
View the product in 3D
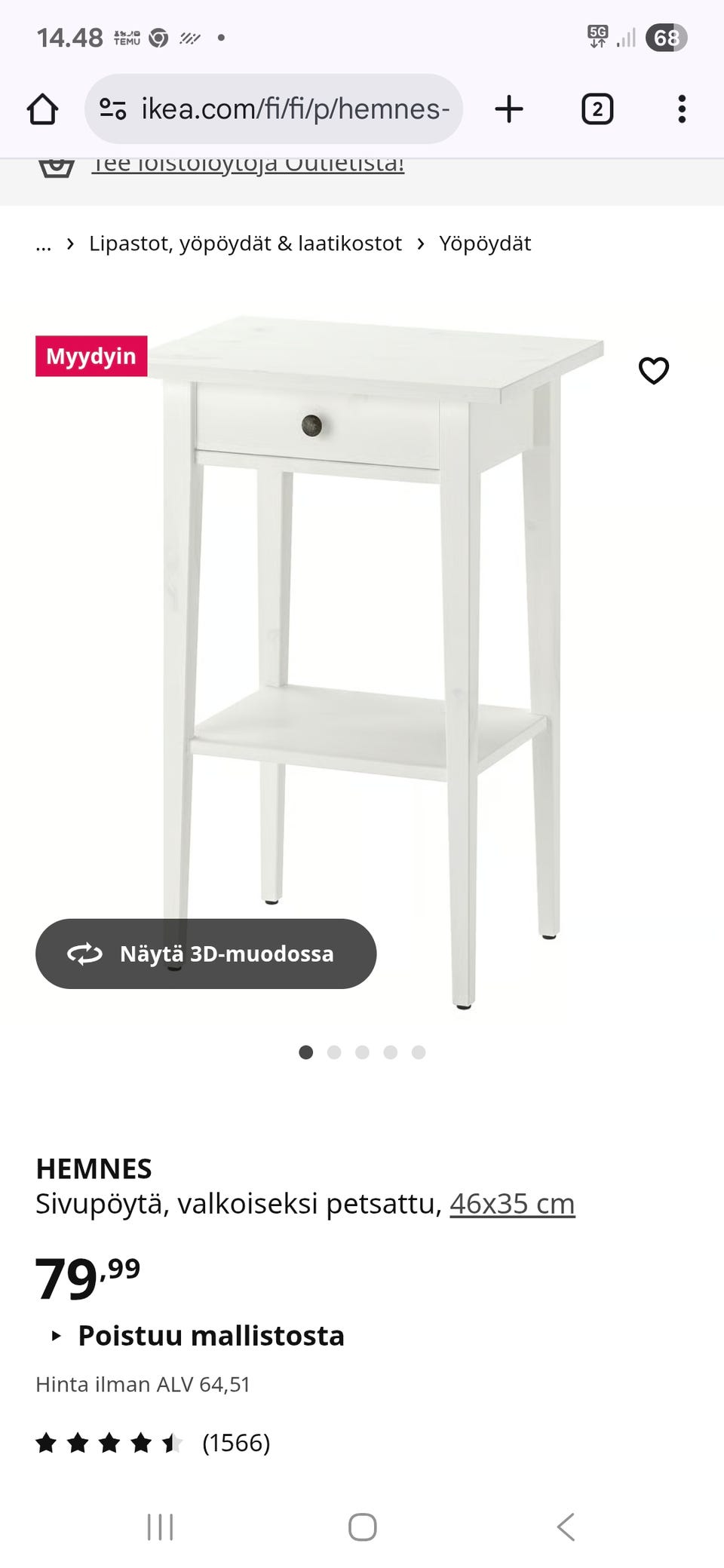point(206,954)
